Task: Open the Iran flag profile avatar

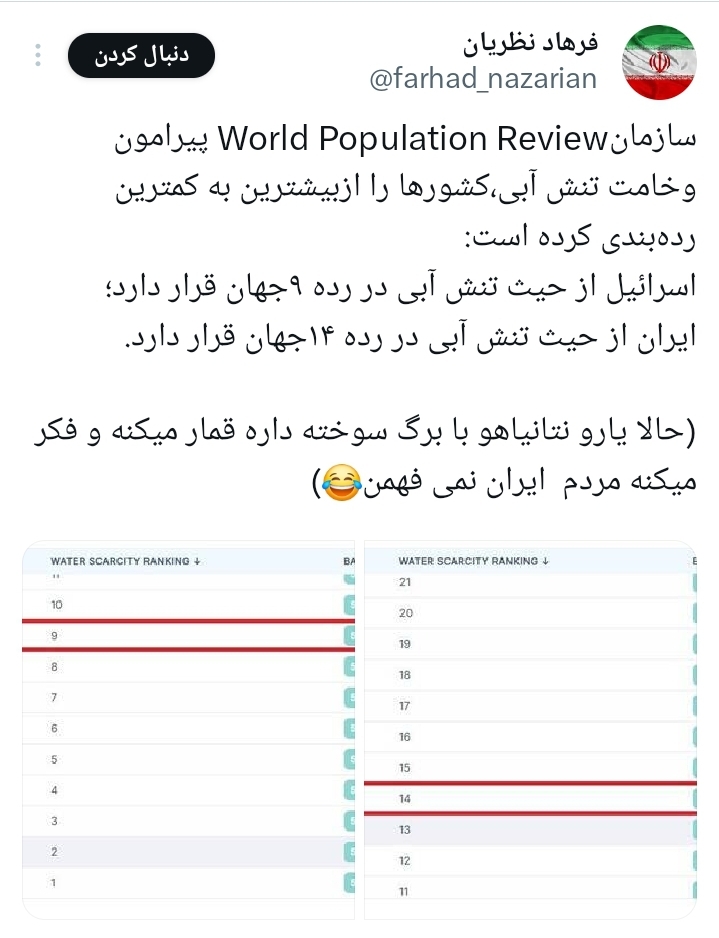Action: pyautogui.click(x=659, y=62)
